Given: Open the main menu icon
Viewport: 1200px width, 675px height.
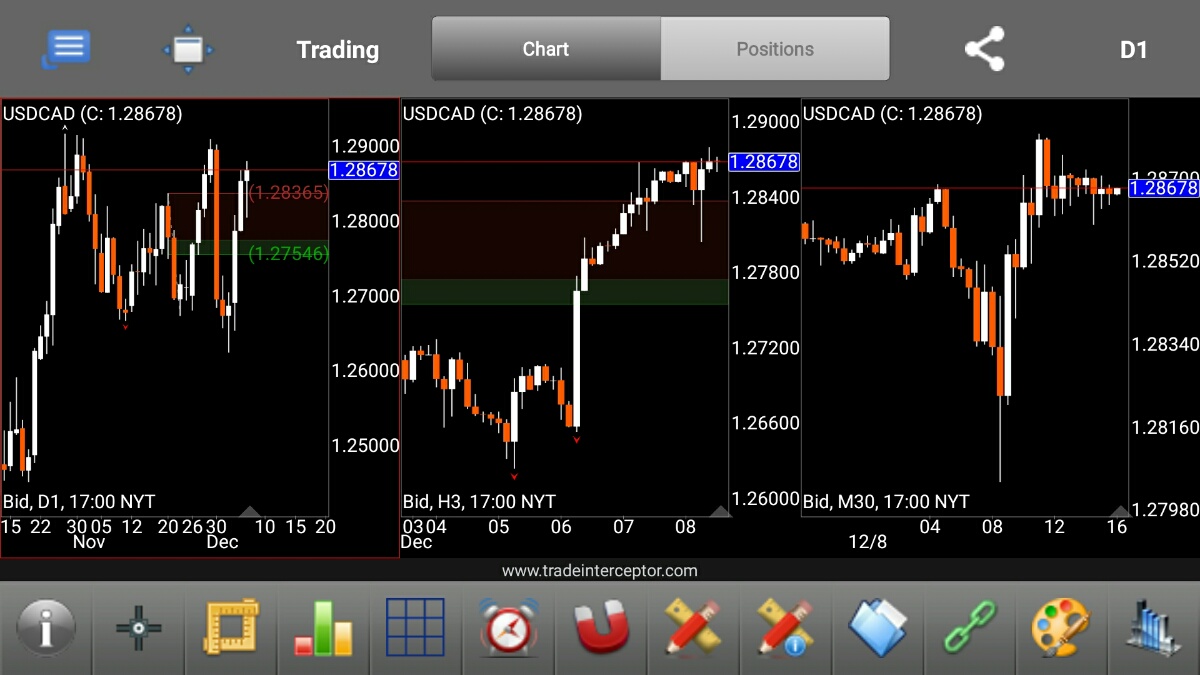Looking at the screenshot, I should click(x=67, y=49).
